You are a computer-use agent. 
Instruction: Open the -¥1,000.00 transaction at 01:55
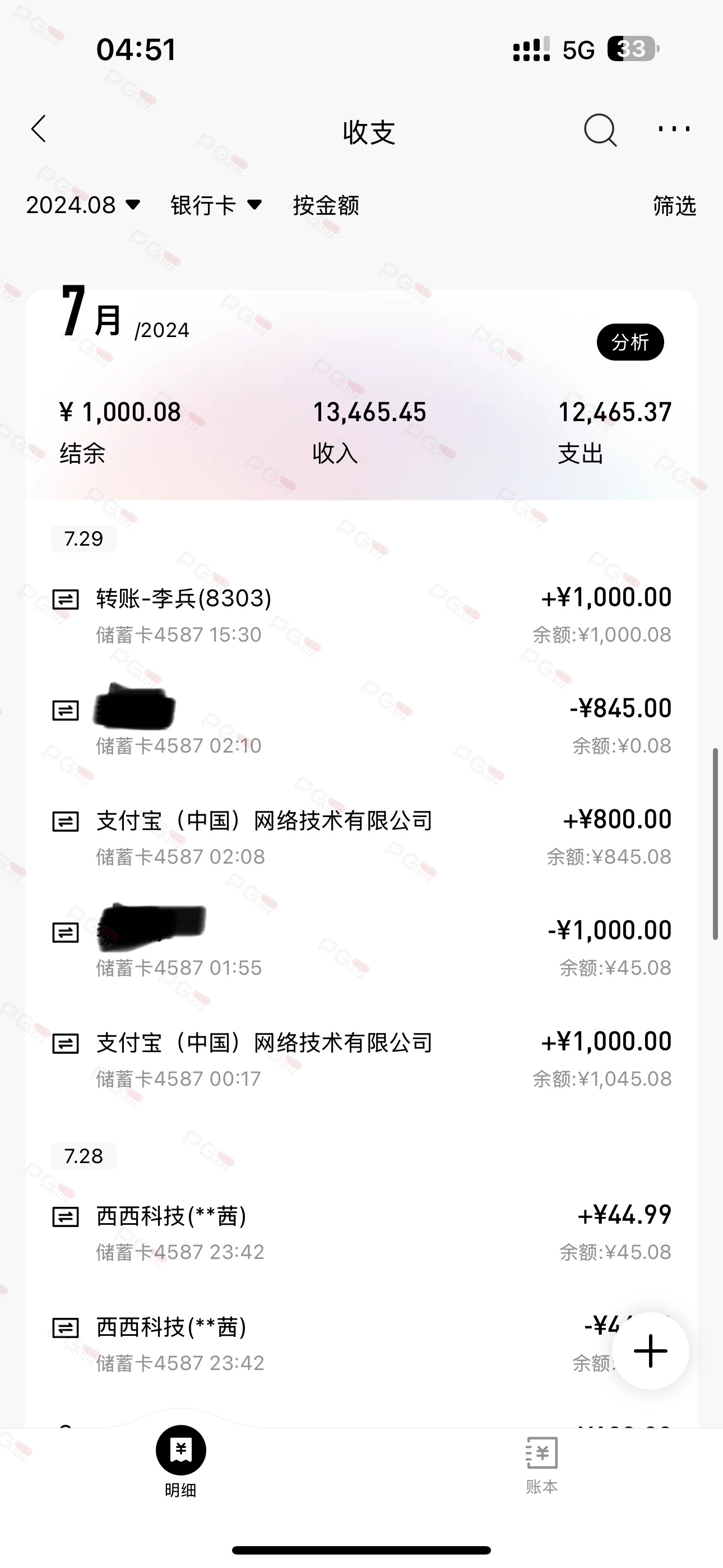pos(361,948)
